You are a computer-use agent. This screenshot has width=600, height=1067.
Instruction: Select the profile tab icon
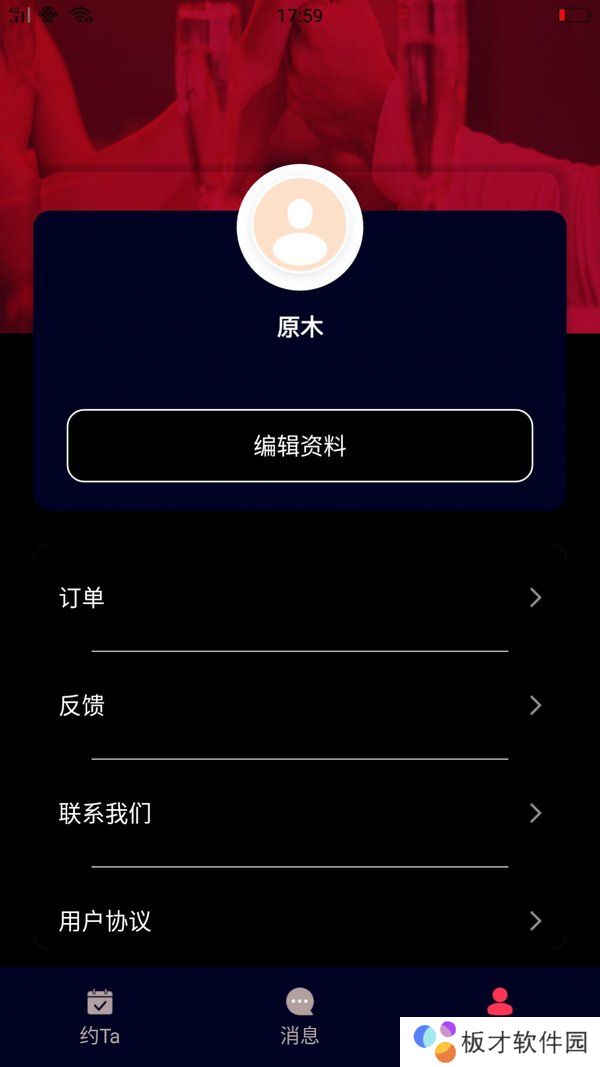click(499, 1001)
